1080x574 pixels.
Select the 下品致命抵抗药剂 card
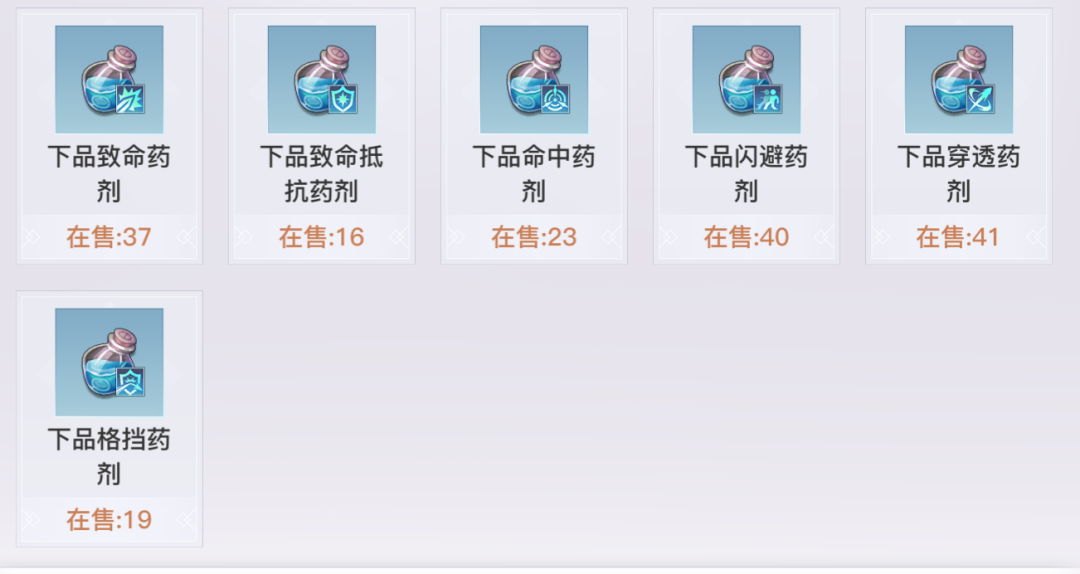click(321, 135)
